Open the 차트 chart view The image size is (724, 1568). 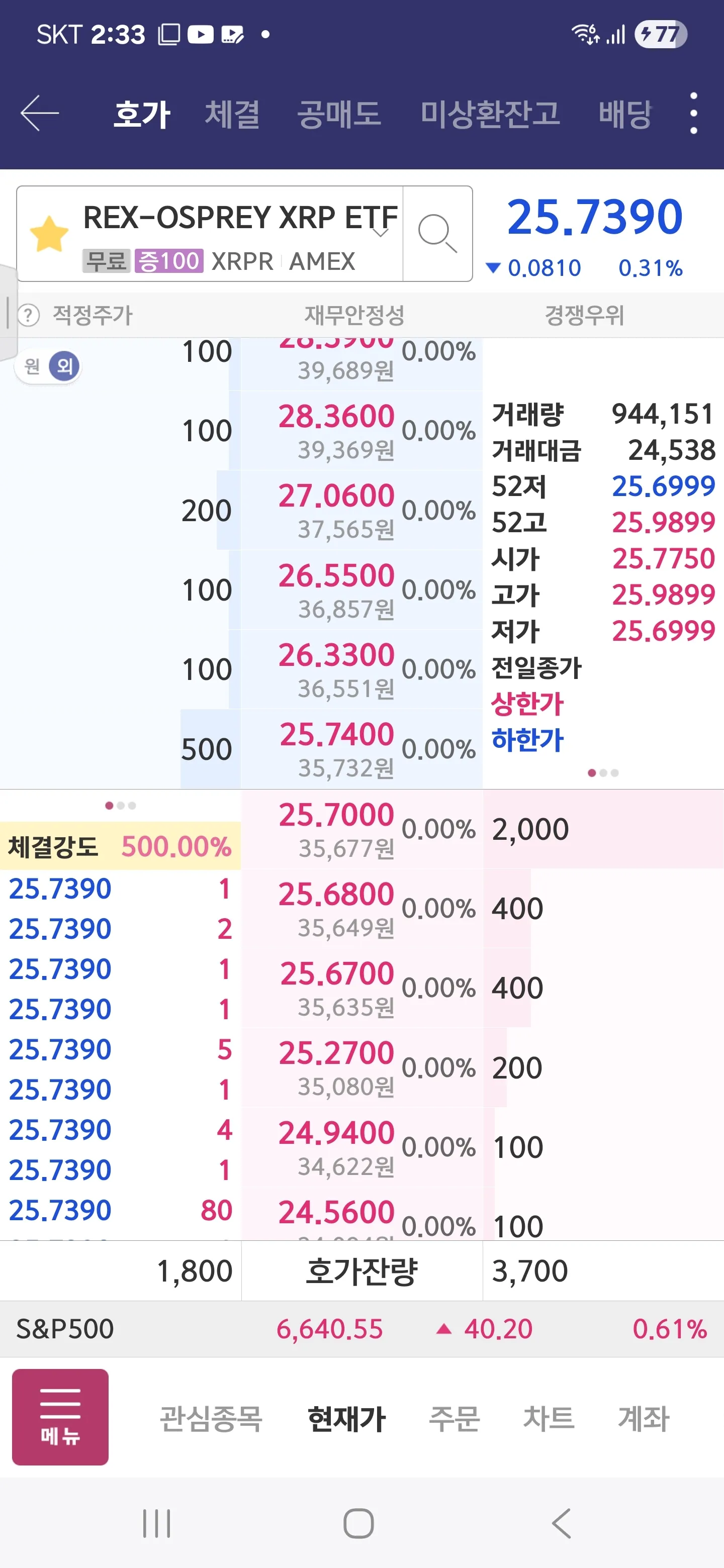click(x=549, y=1418)
